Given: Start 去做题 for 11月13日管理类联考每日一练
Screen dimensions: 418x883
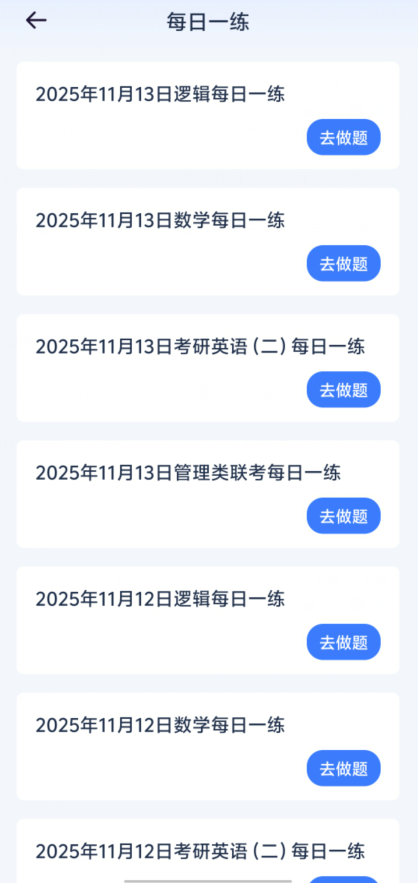Looking at the screenshot, I should point(344,515).
